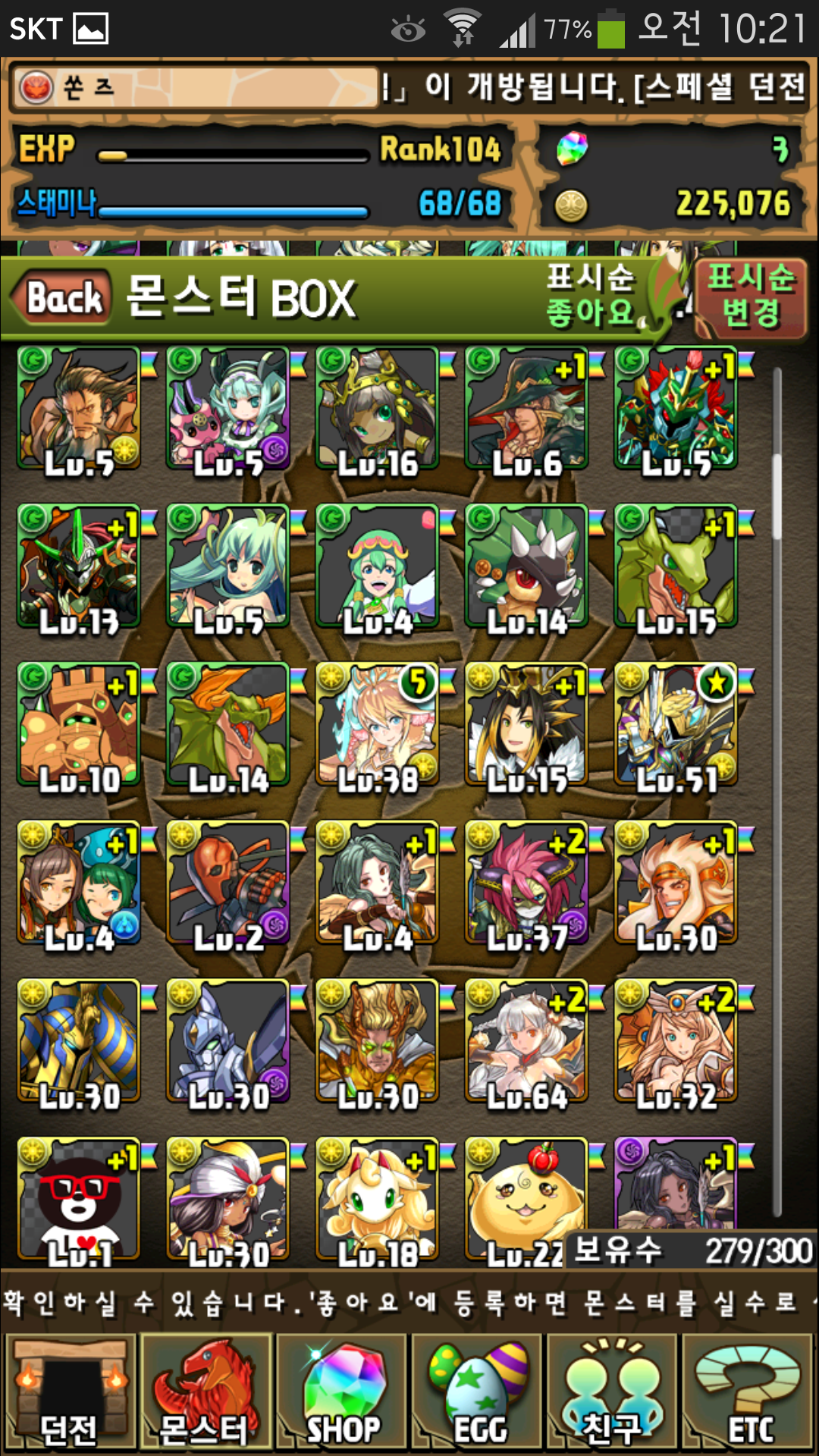The height and width of the screenshot is (1456, 819).
Task: Open the Lv.38 monster card
Action: [377, 724]
